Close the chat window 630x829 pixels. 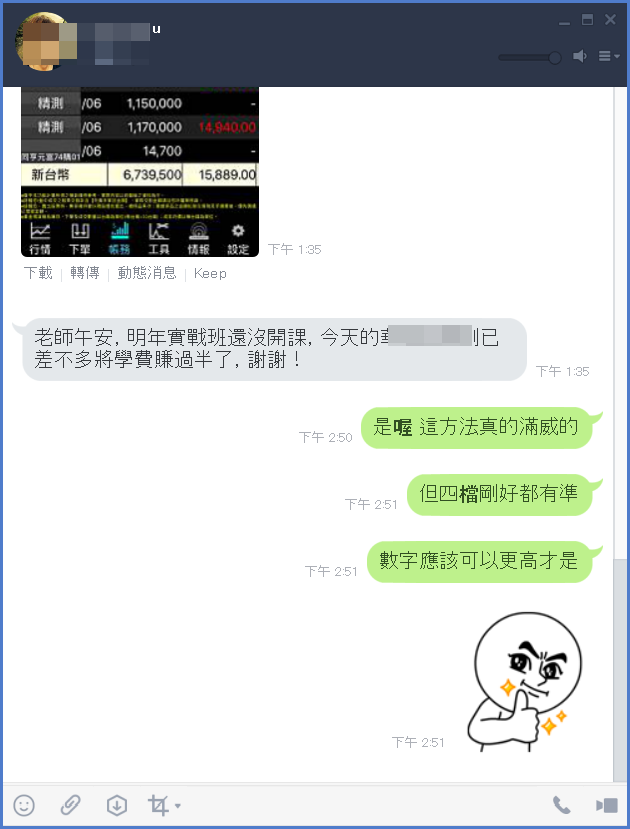tap(610, 19)
